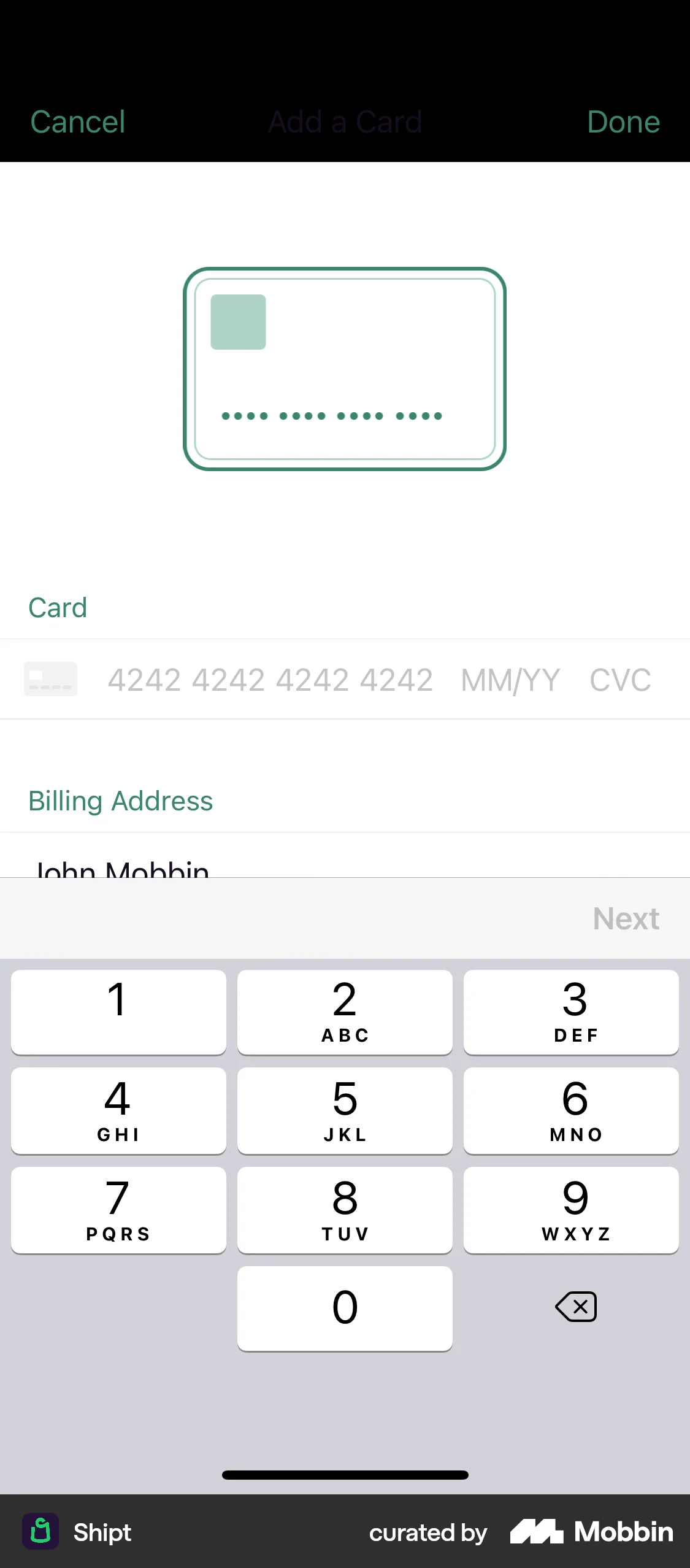The image size is (690, 1568).
Task: Tap the home indicator bar
Action: (345, 1475)
